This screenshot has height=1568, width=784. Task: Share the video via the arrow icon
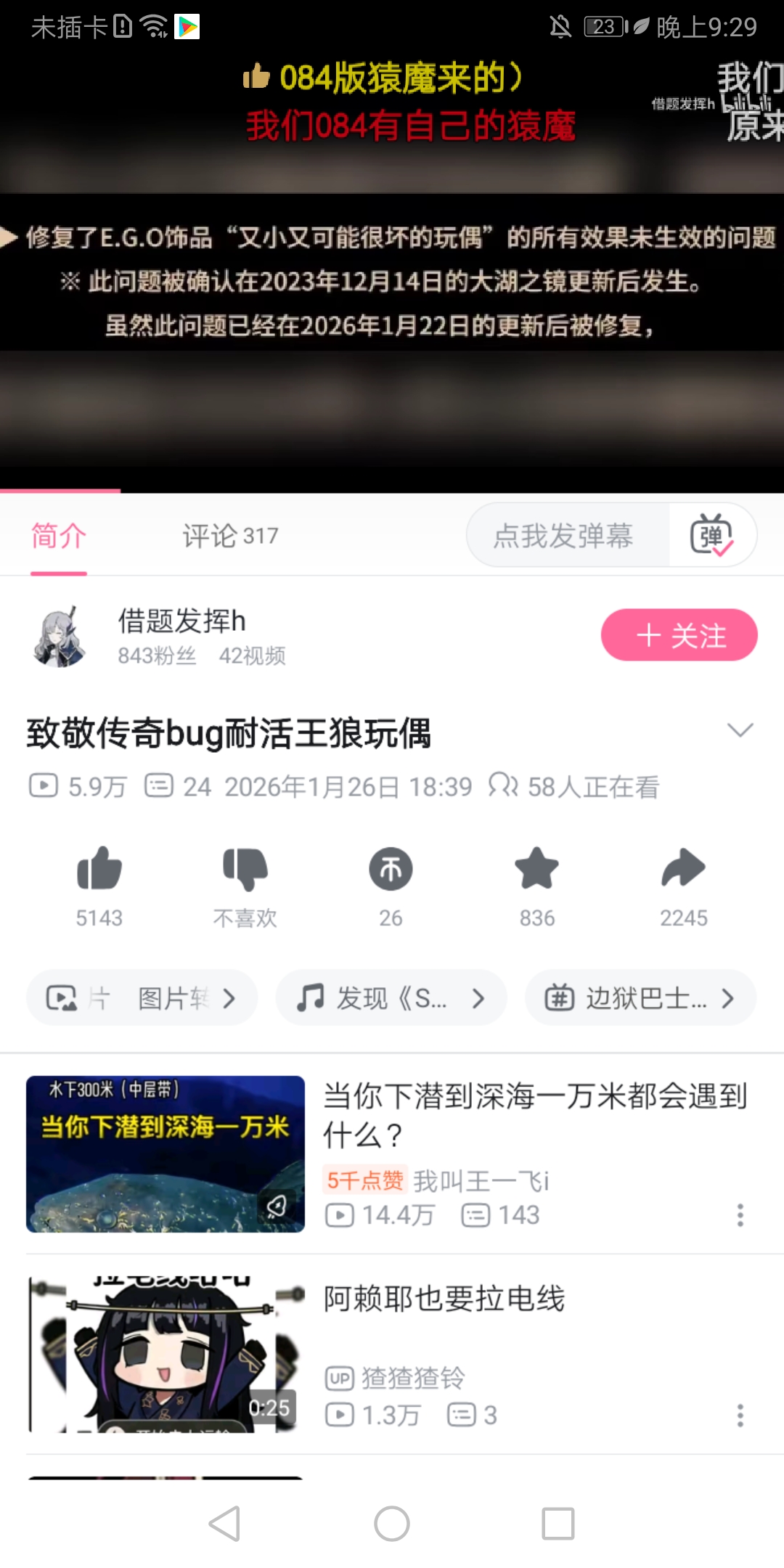click(683, 870)
